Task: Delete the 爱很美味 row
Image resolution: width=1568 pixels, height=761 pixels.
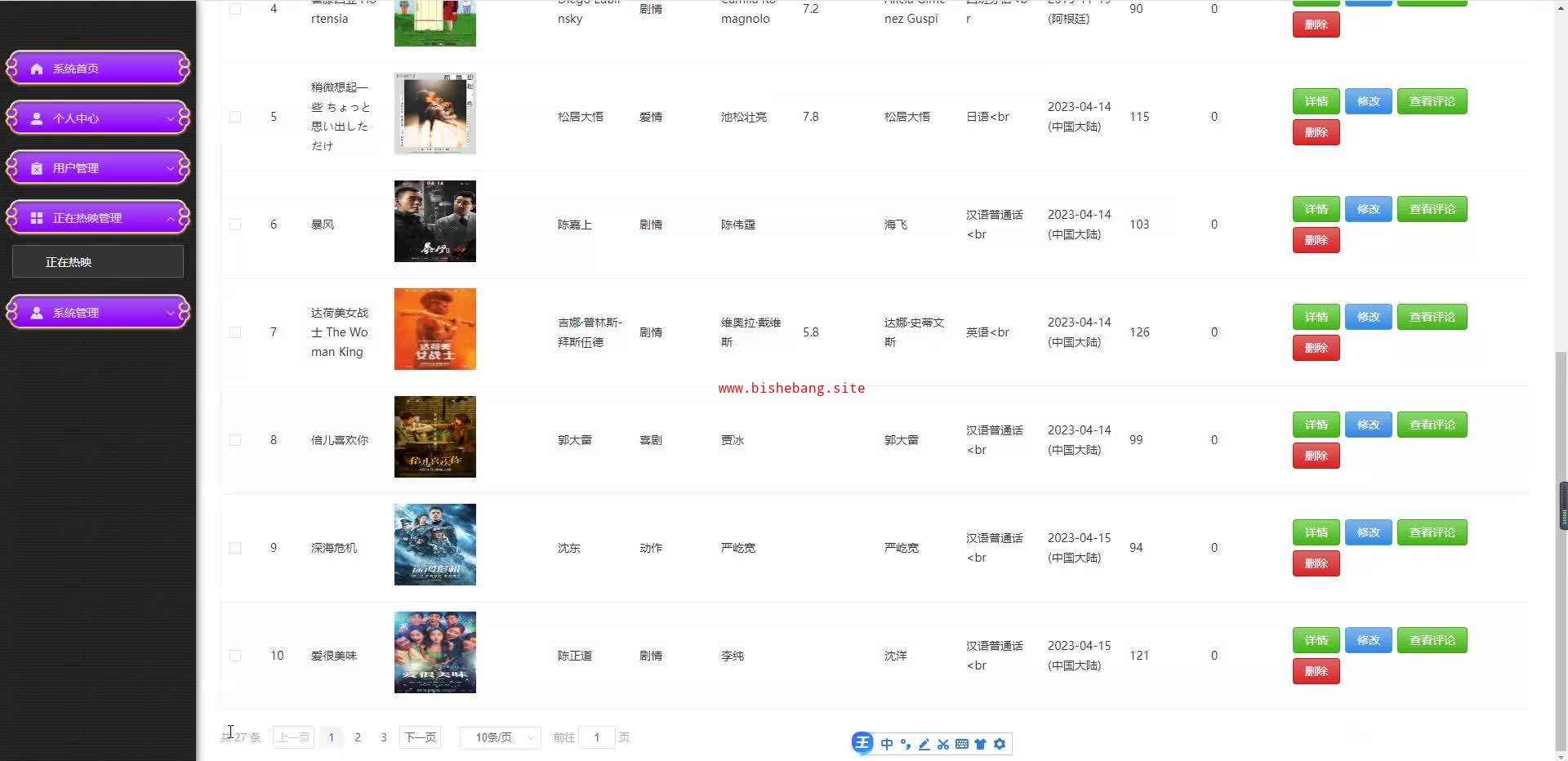Action: 1316,671
